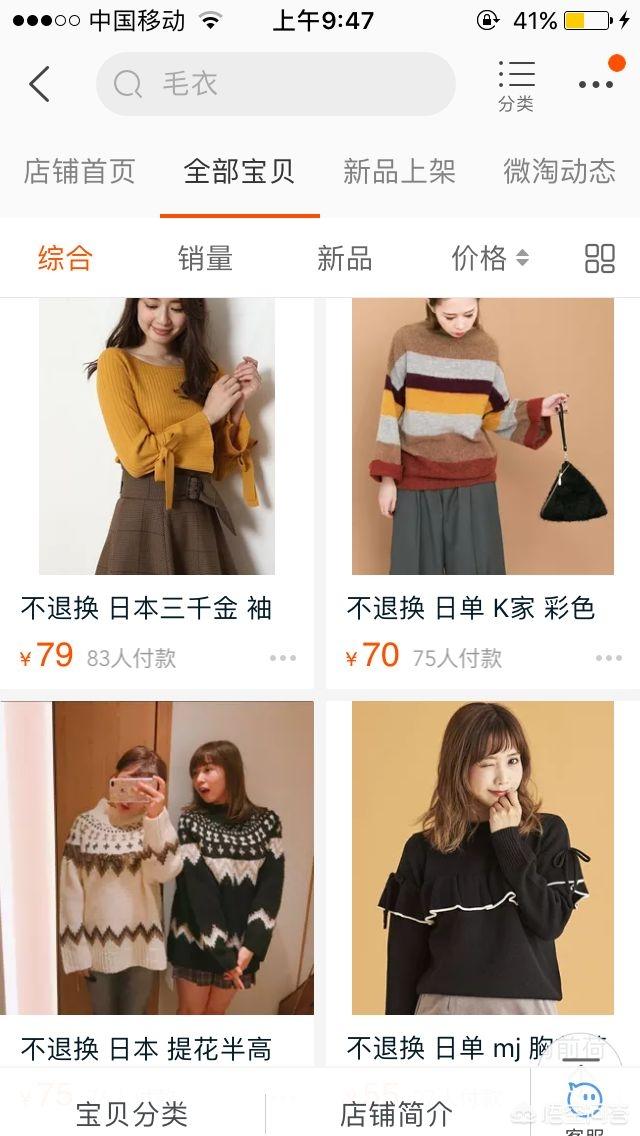Screen dimensions: 640x1136
Task: Open 店铺简介 shop introduction
Action: [x=396, y=1114]
